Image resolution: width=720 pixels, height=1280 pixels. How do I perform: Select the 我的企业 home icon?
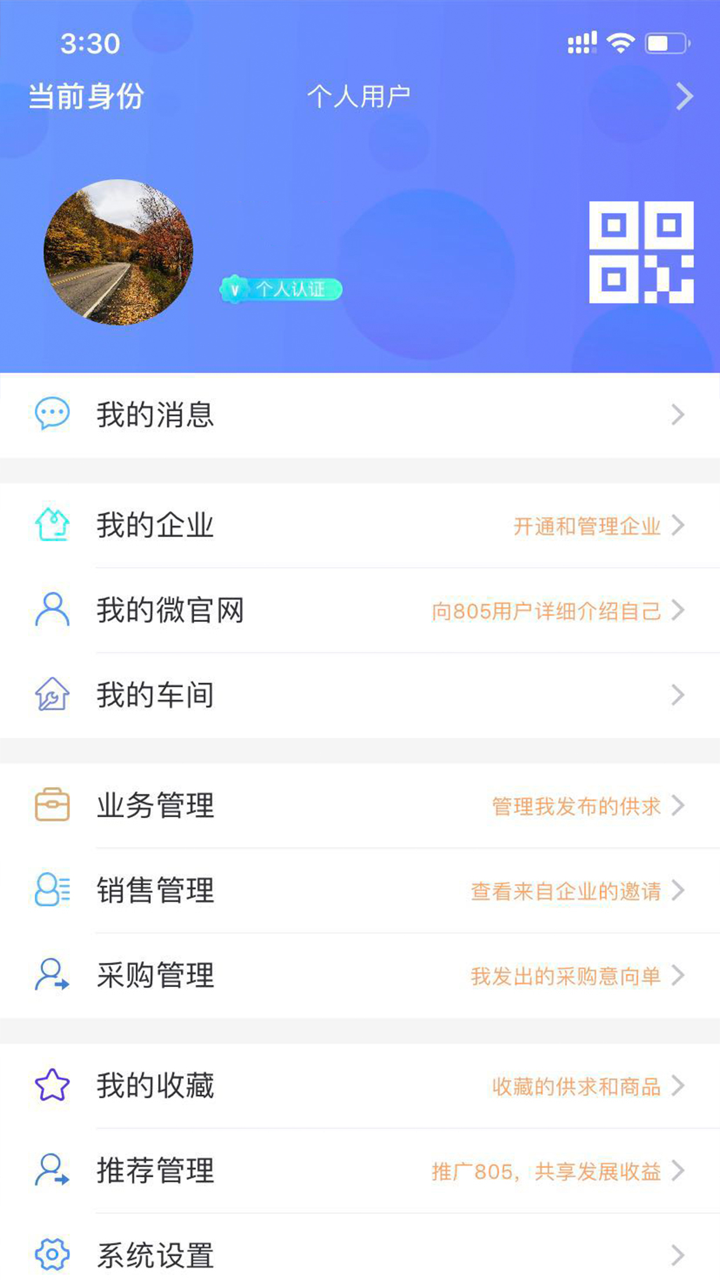[x=51, y=524]
